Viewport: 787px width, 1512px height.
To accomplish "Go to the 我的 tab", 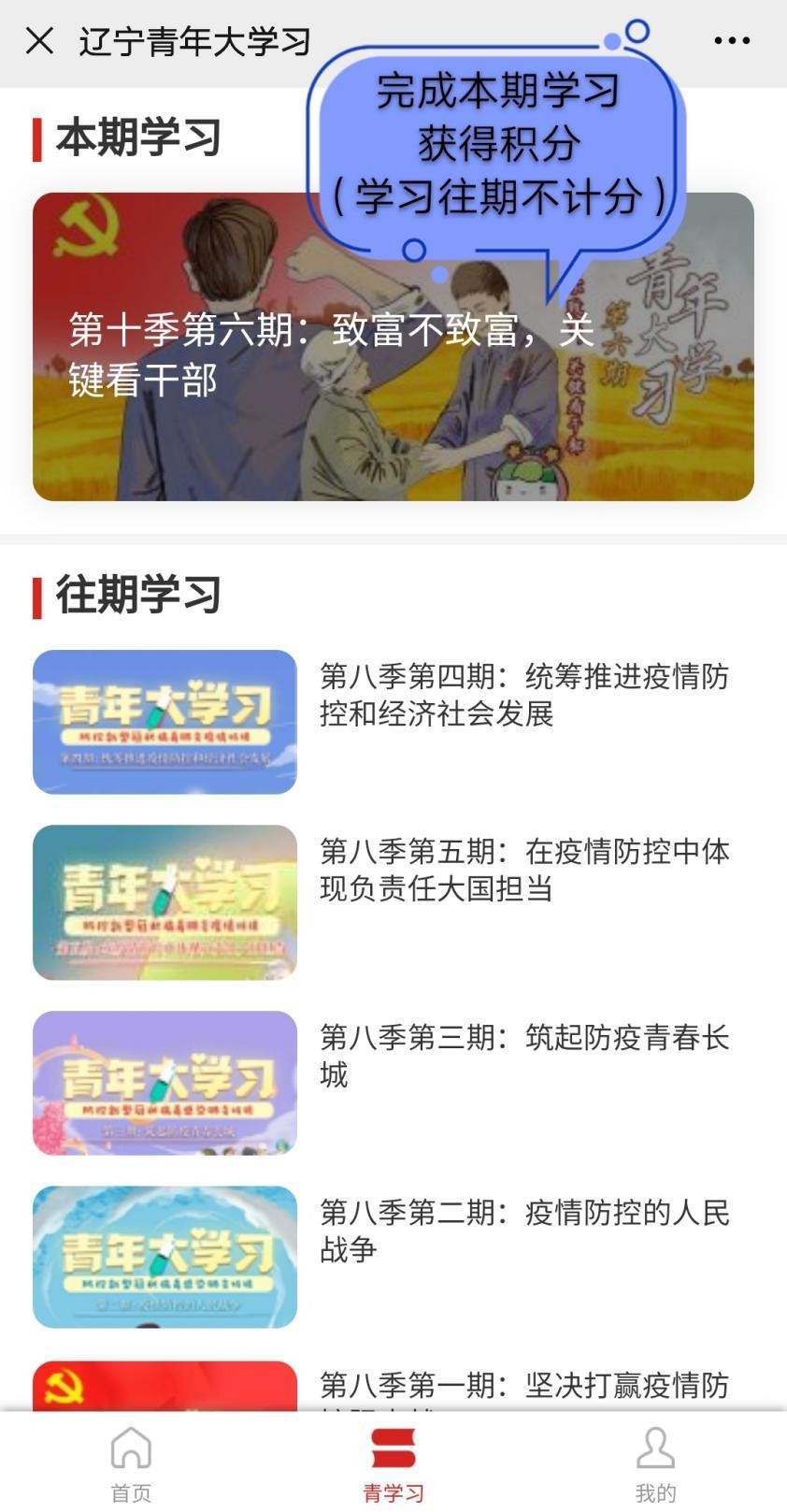I will 655,1462.
